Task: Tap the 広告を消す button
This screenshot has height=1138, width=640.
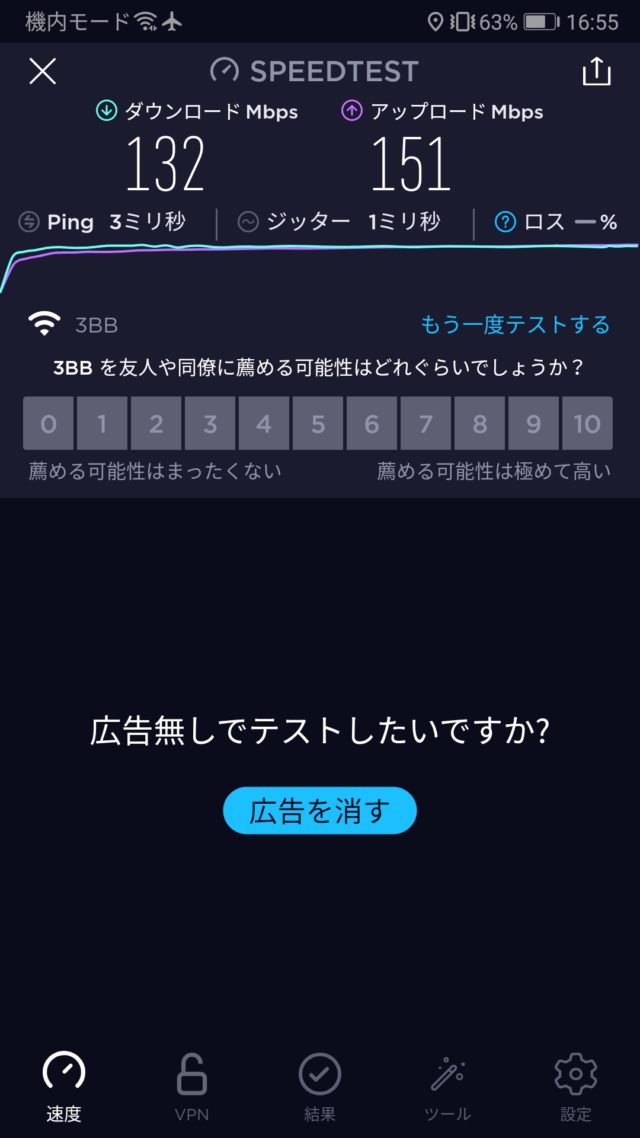Action: click(x=319, y=810)
